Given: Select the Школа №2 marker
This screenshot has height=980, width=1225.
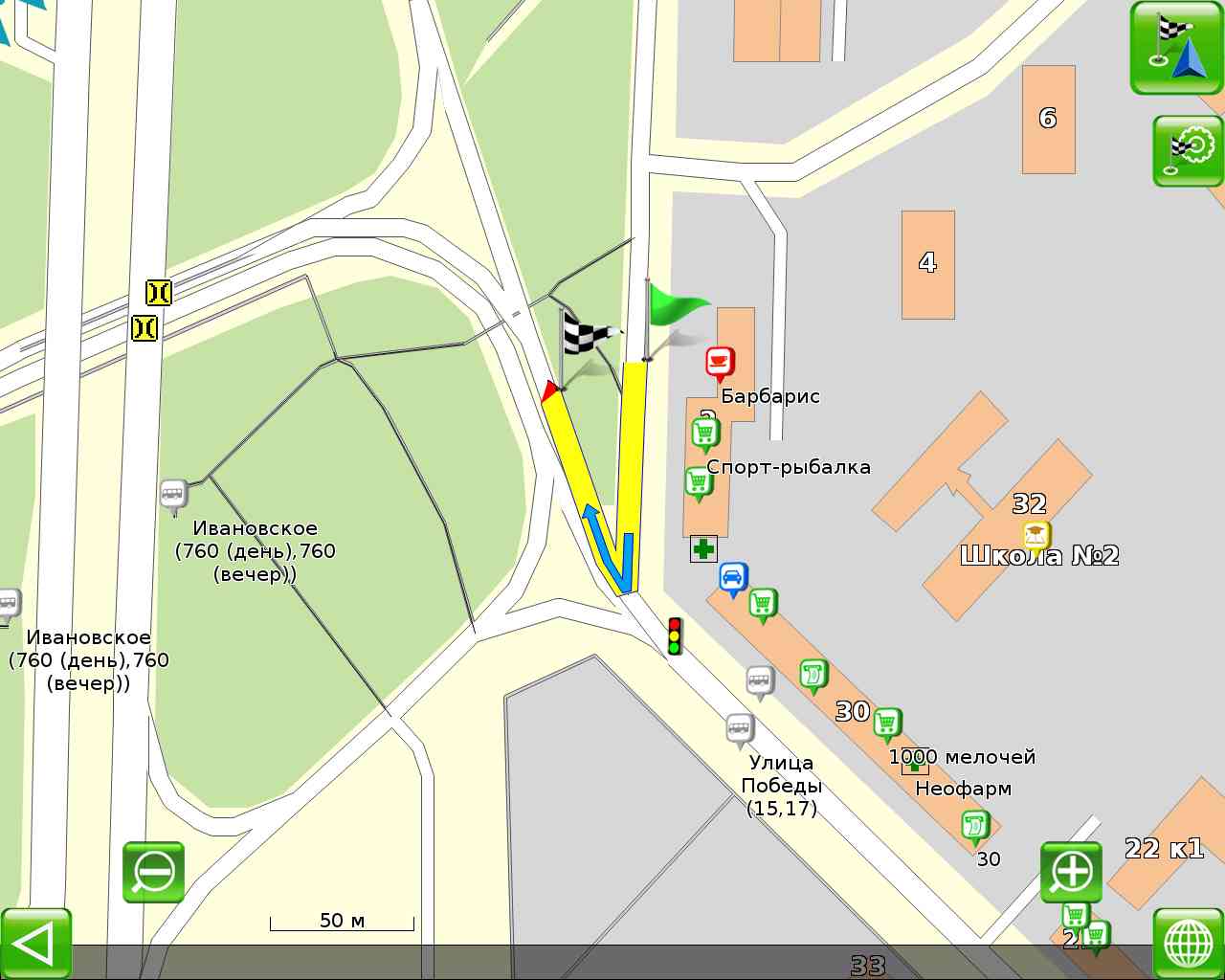Looking at the screenshot, I should pos(1036,536).
